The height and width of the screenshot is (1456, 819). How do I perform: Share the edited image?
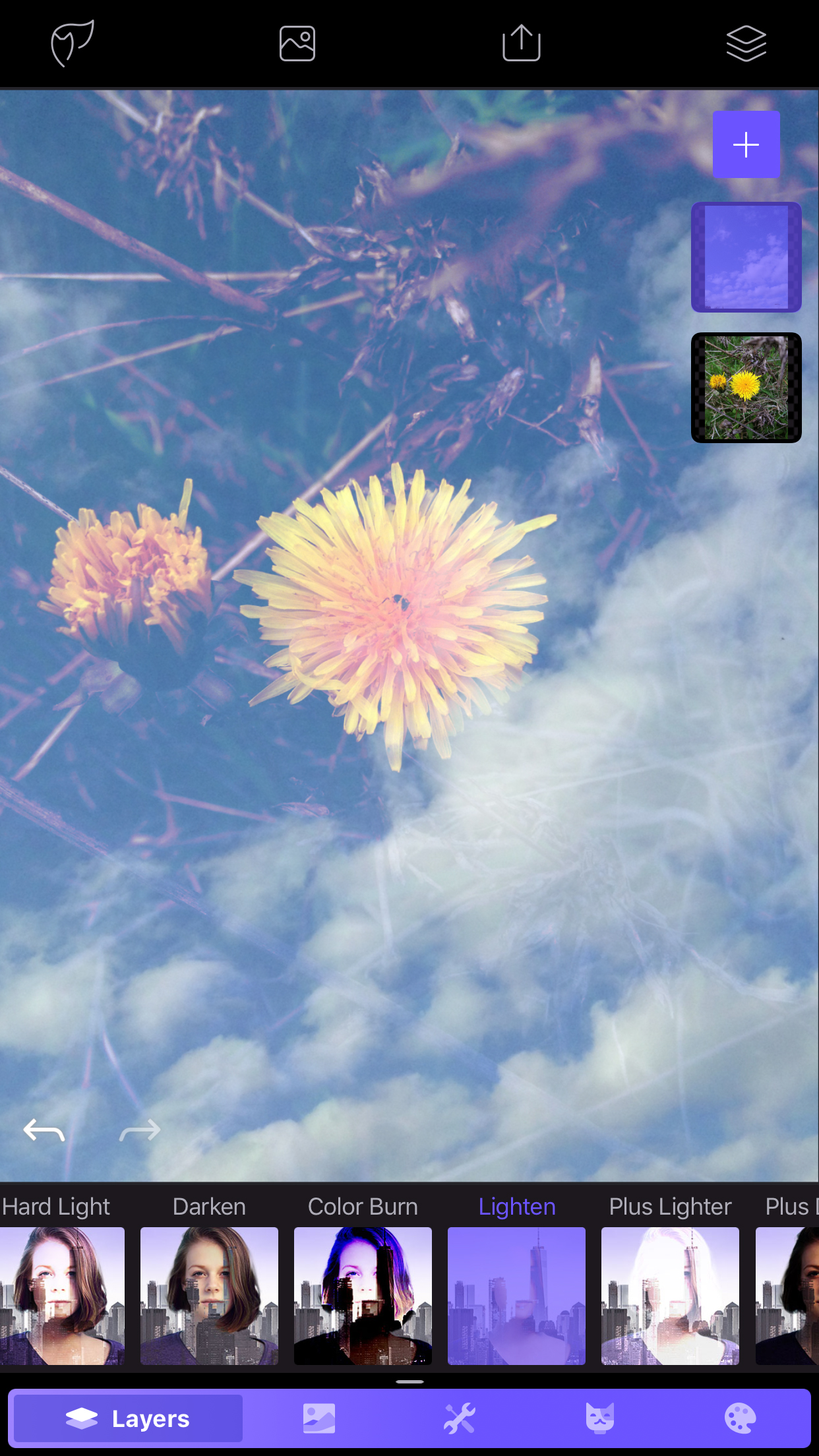click(x=522, y=43)
